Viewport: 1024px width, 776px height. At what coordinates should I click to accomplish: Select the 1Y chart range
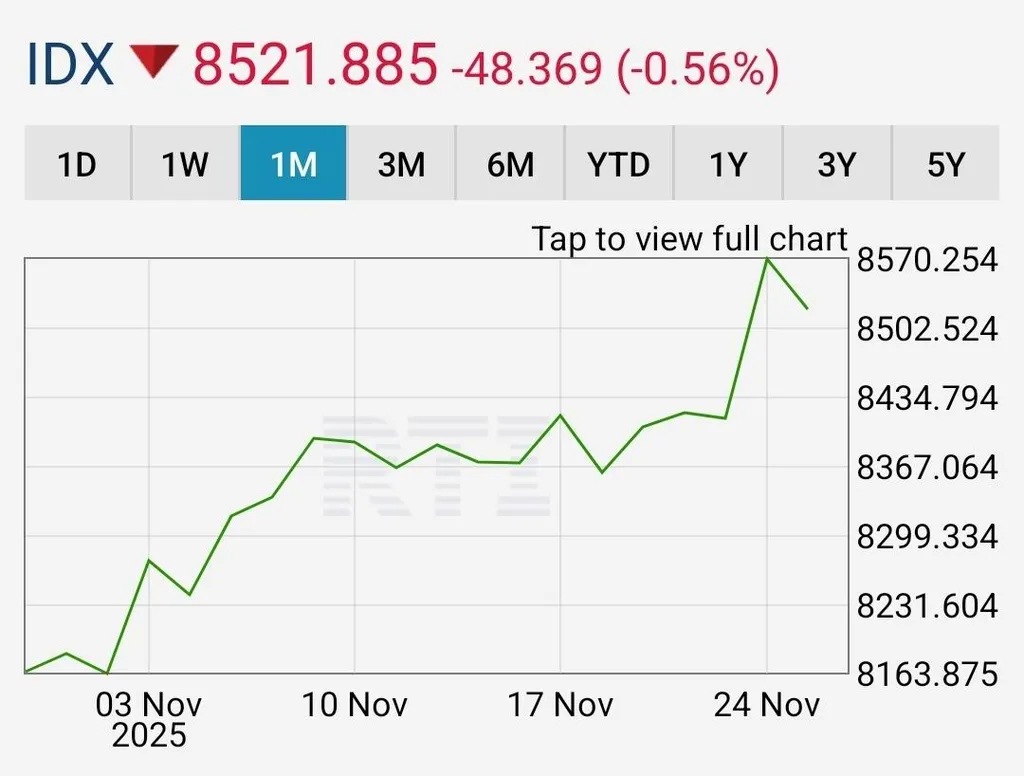[x=727, y=163]
